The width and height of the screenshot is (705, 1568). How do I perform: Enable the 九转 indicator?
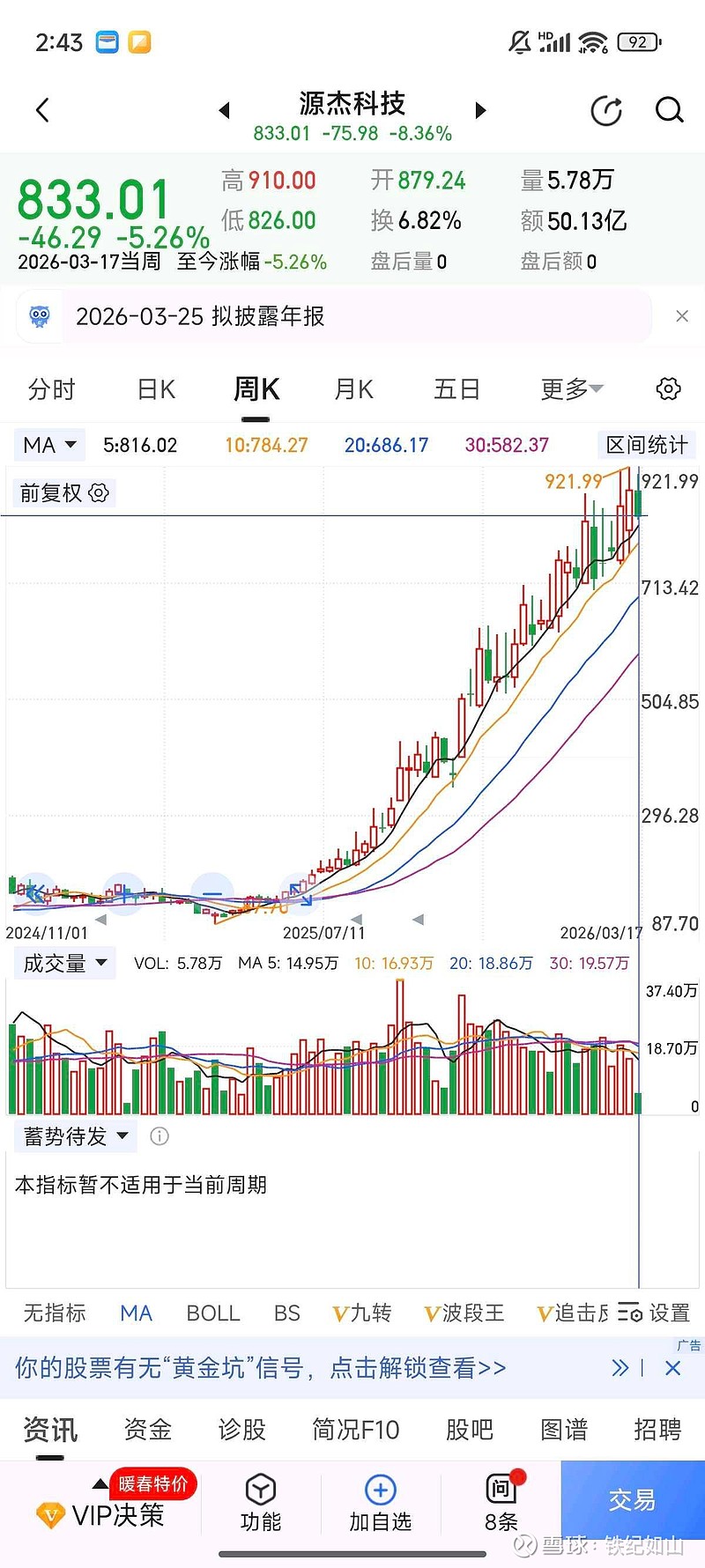point(361,1313)
